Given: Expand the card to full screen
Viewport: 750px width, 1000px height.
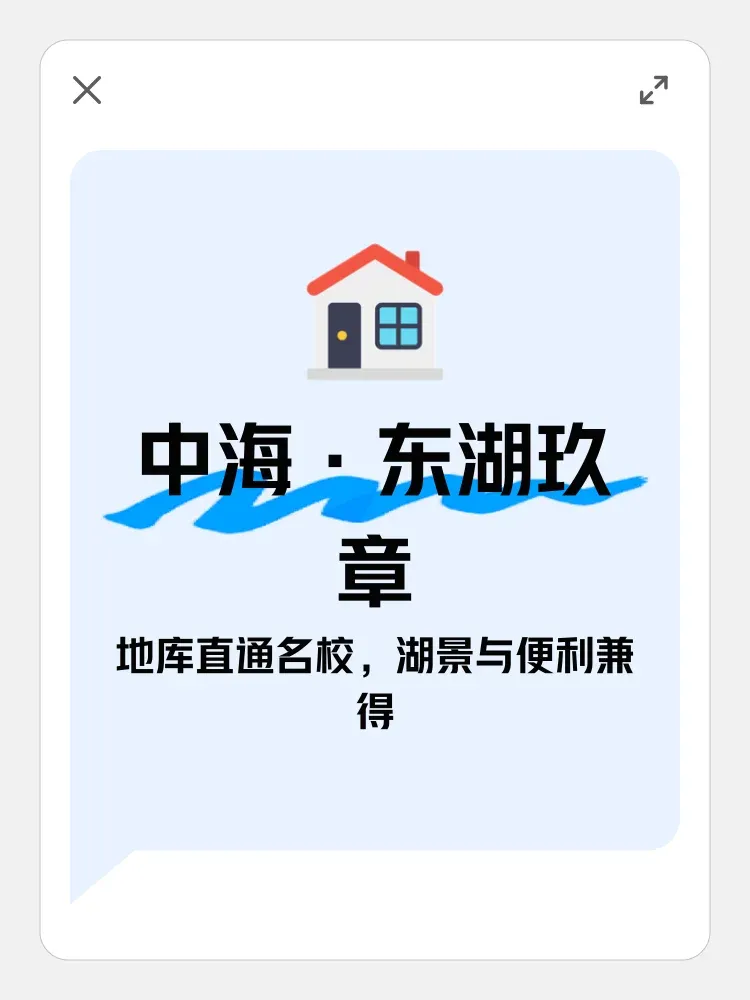Looking at the screenshot, I should point(654,90).
